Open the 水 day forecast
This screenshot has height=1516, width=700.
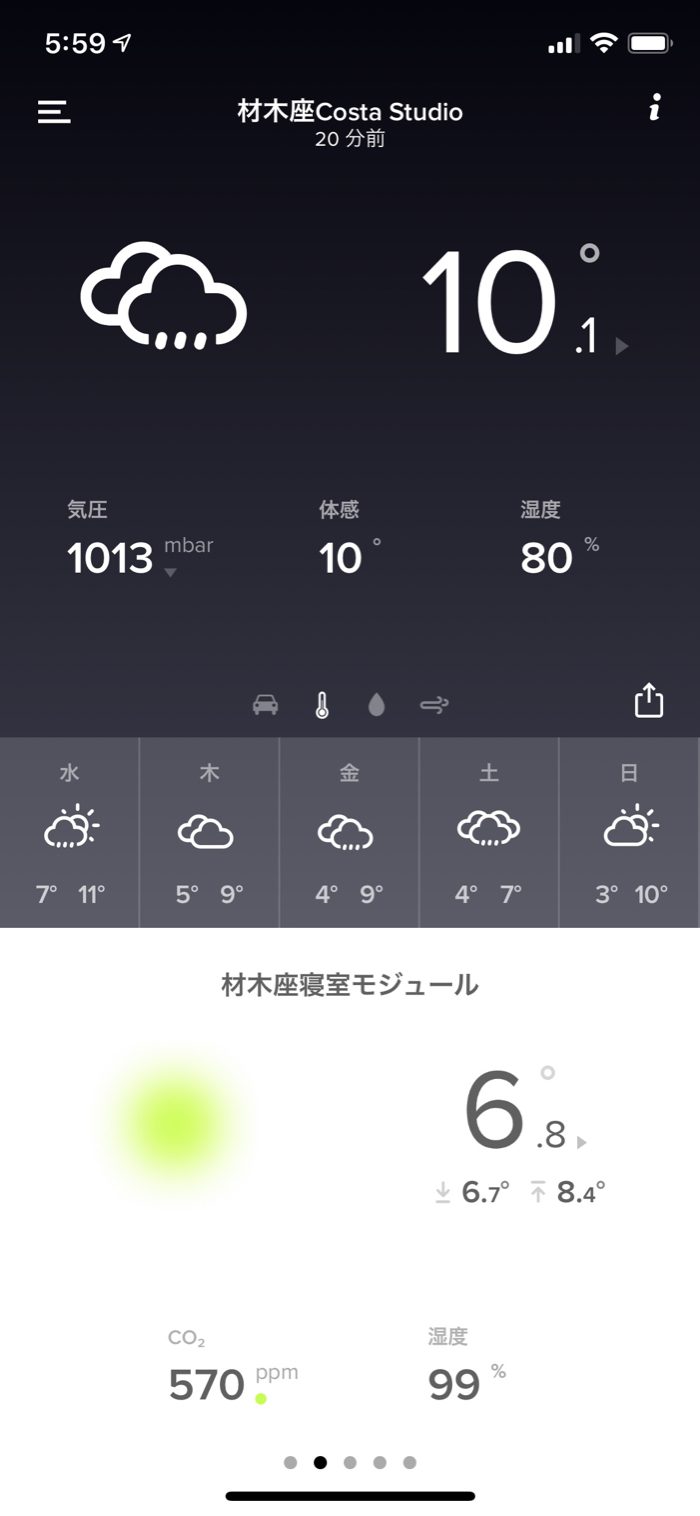[x=70, y=832]
